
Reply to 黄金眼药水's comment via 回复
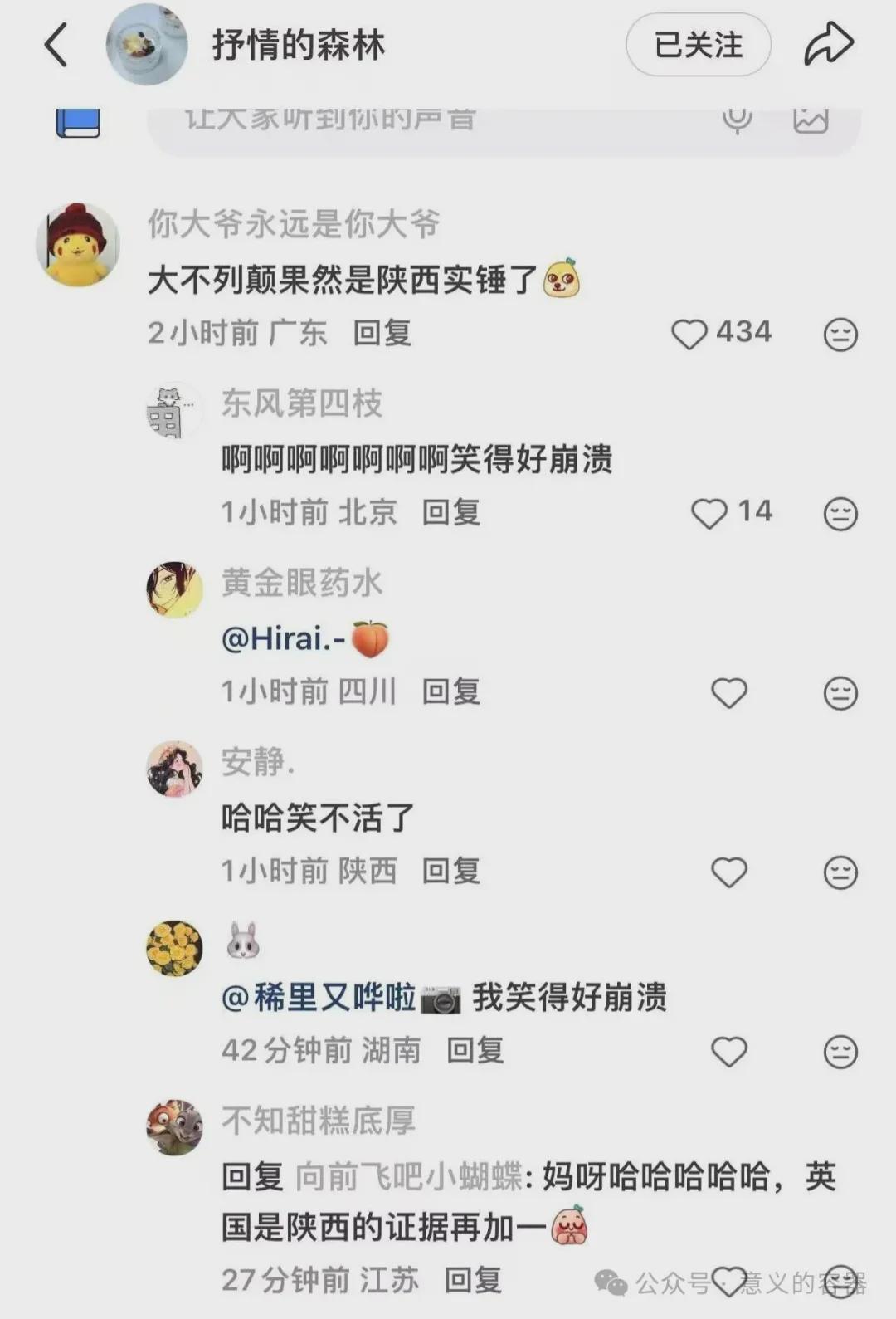[x=452, y=691]
